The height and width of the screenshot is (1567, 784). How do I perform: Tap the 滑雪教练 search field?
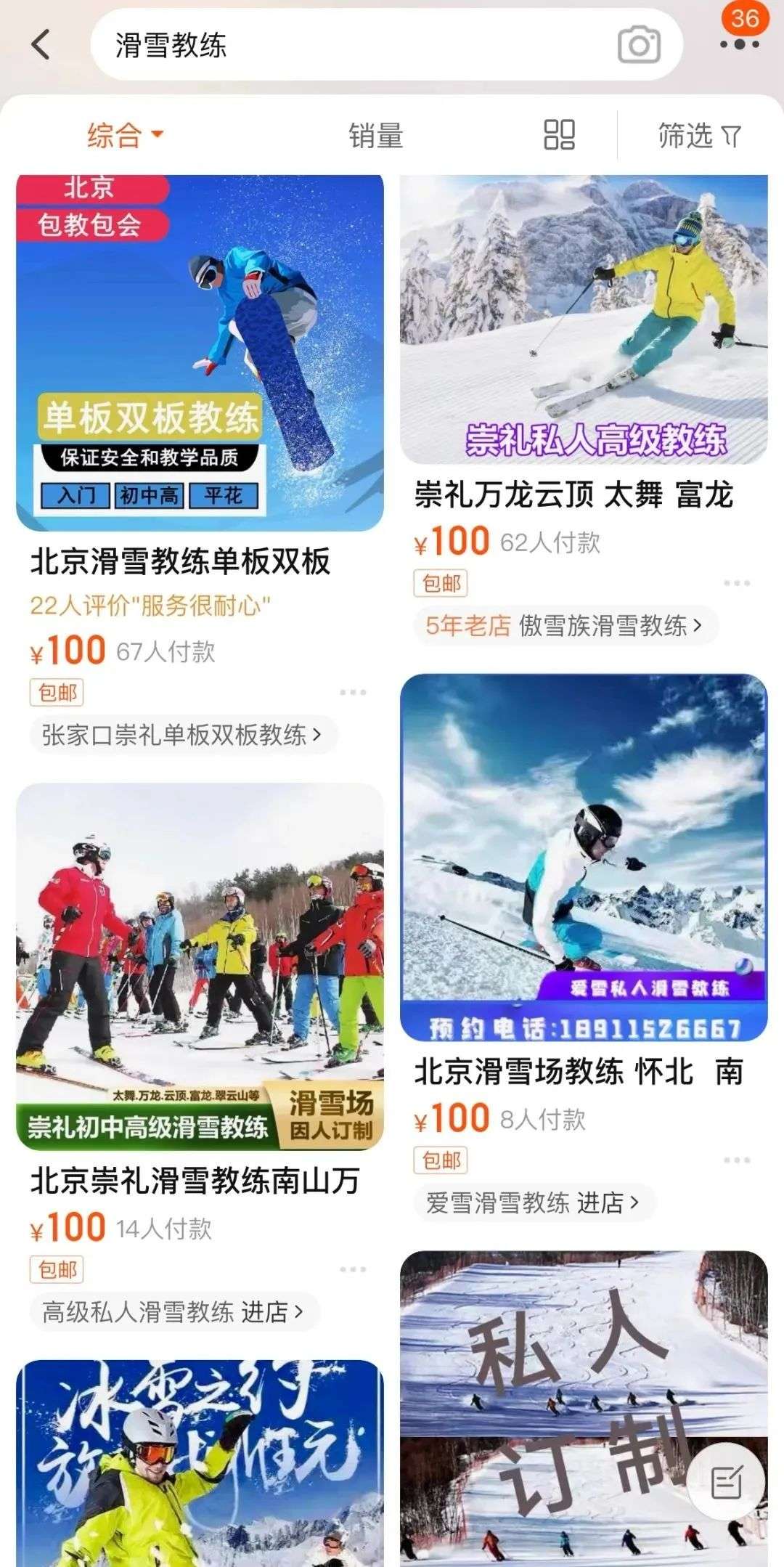click(348, 45)
